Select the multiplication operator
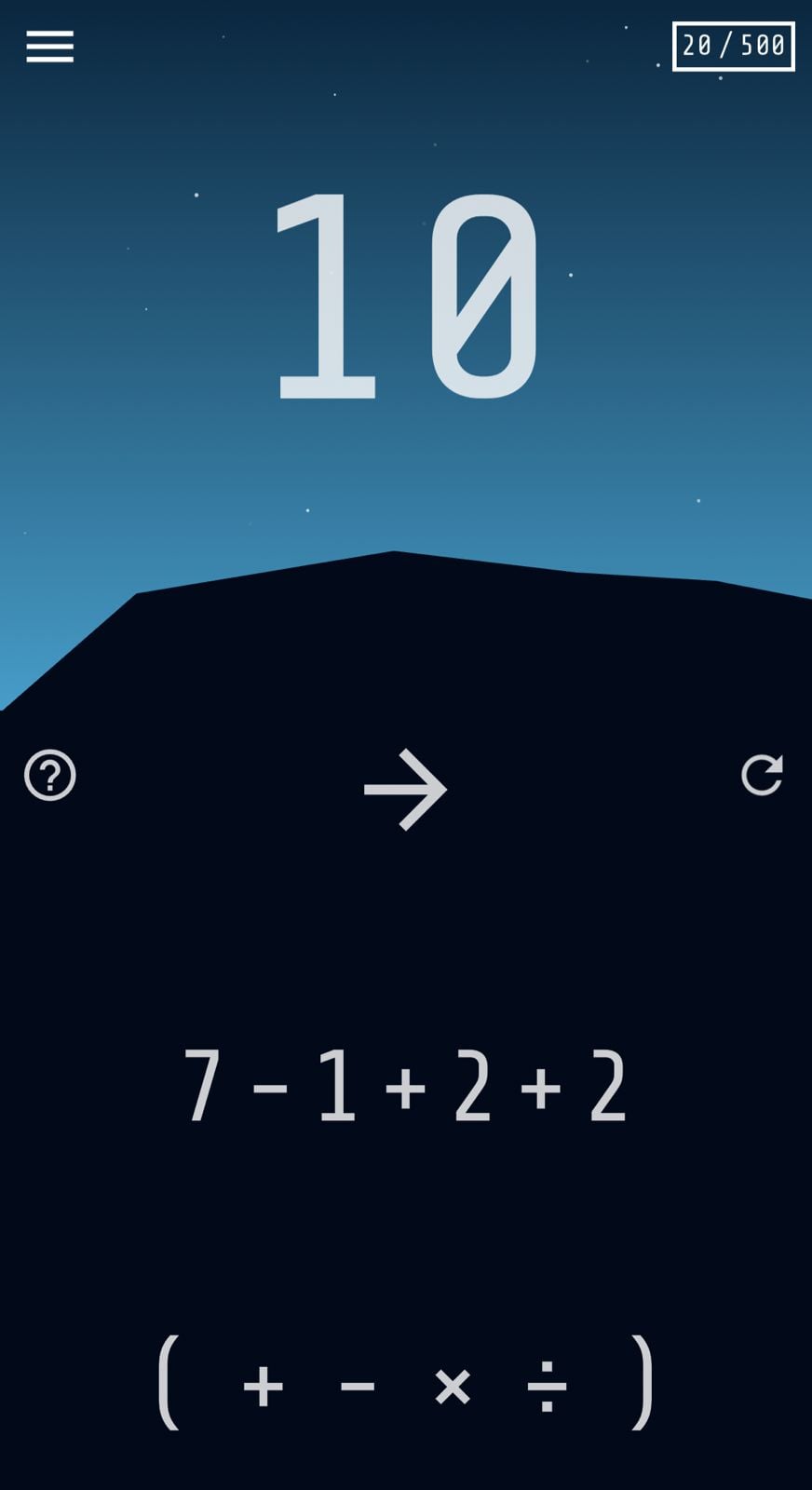Image resolution: width=812 pixels, height=1490 pixels. click(453, 1387)
